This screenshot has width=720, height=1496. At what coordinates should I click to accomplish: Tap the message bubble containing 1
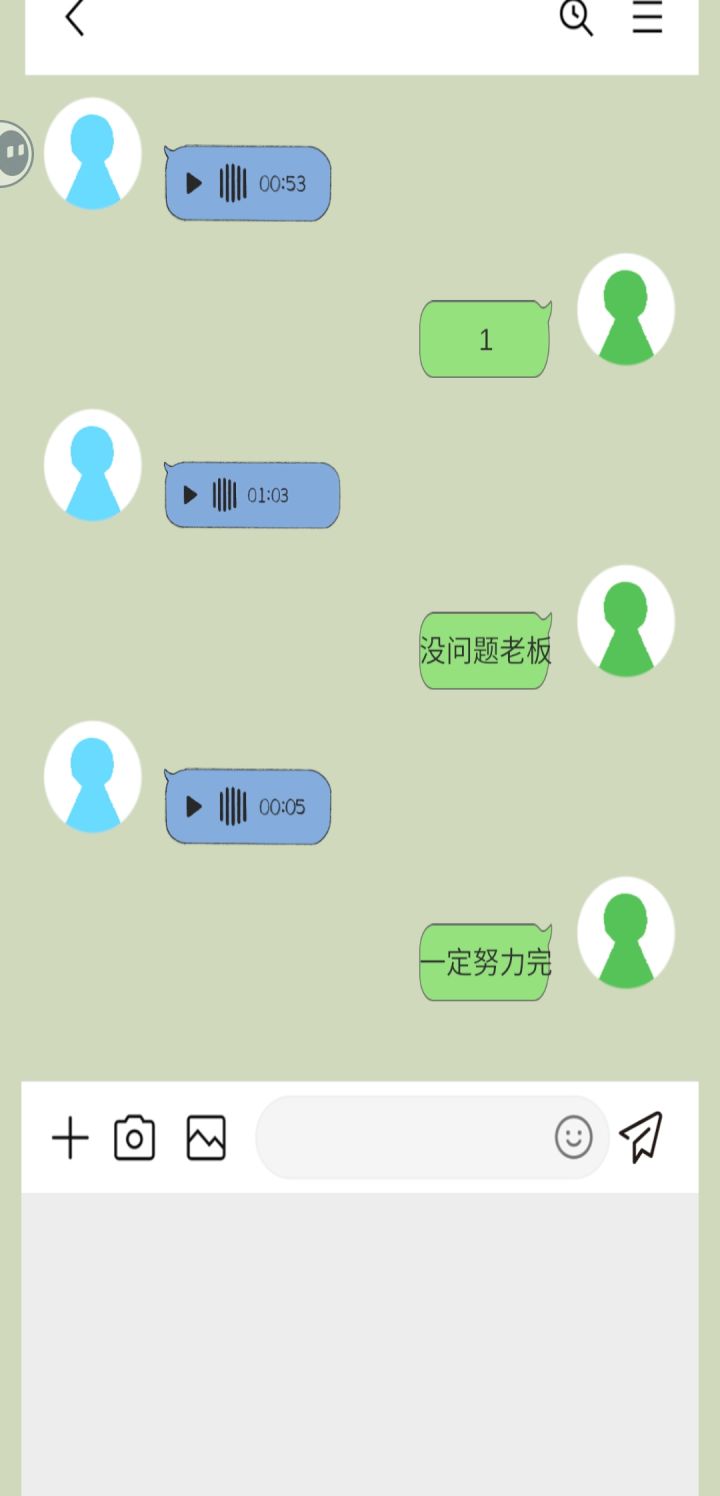[484, 340]
